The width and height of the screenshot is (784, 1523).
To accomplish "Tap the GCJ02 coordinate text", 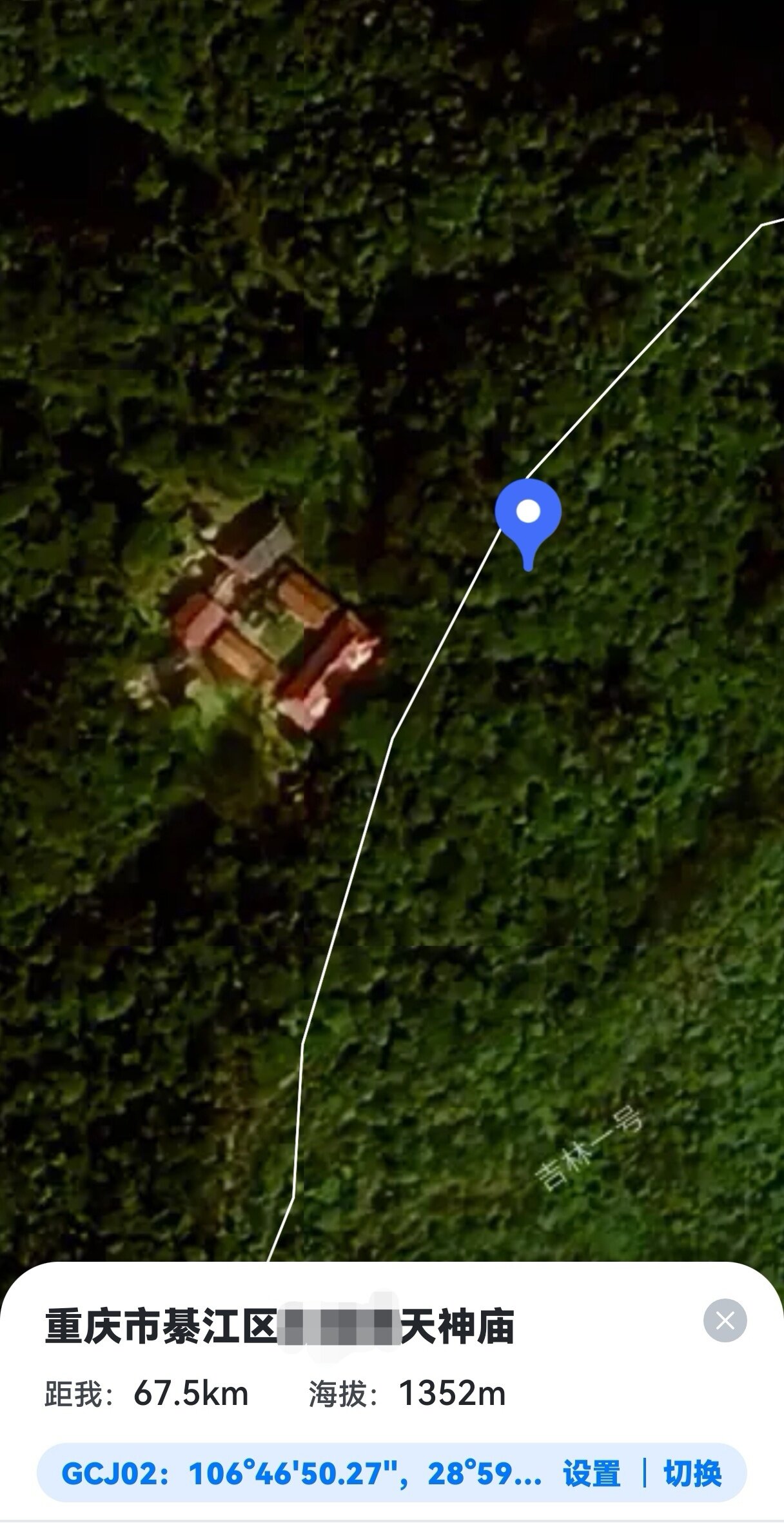I will point(301,1473).
